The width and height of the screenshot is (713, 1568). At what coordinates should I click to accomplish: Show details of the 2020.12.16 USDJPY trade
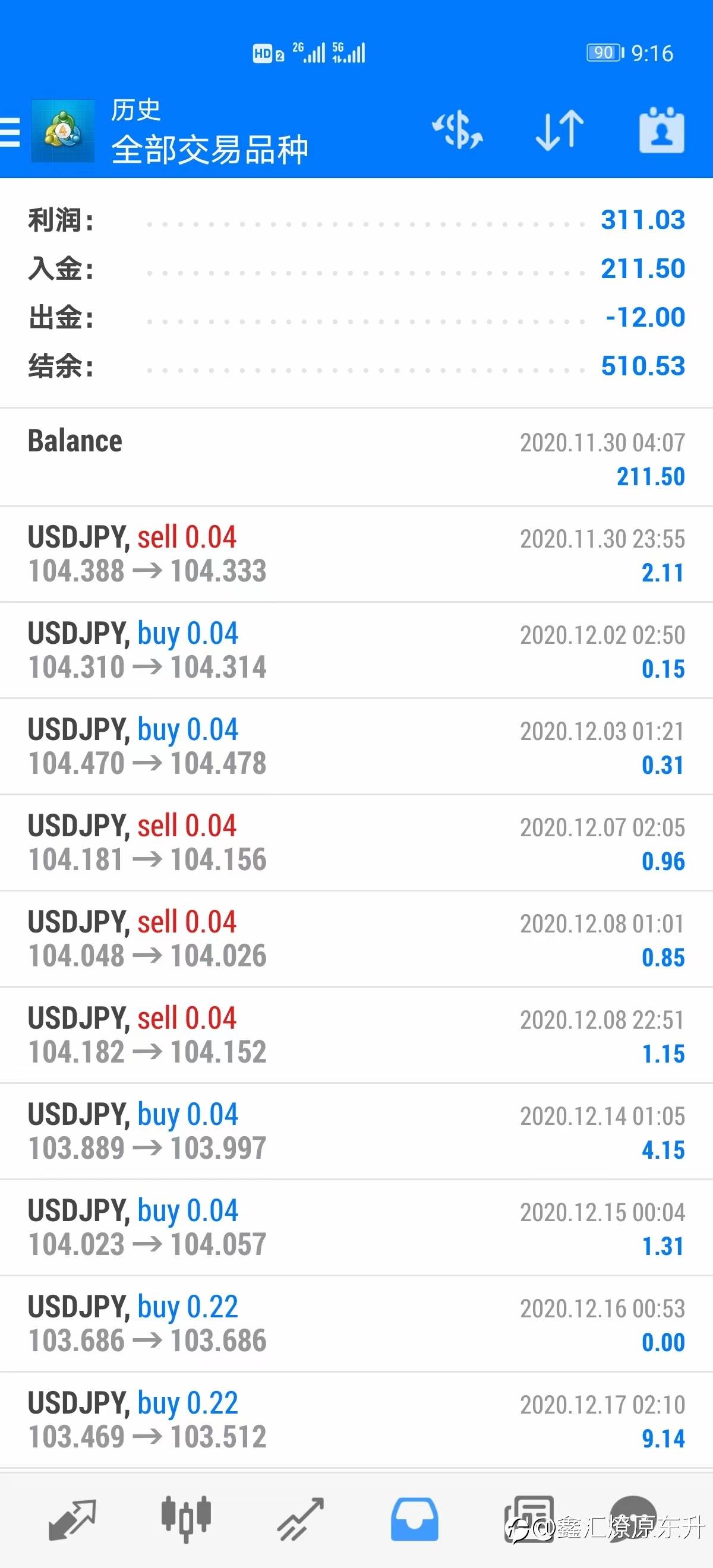pyautogui.click(x=356, y=1323)
